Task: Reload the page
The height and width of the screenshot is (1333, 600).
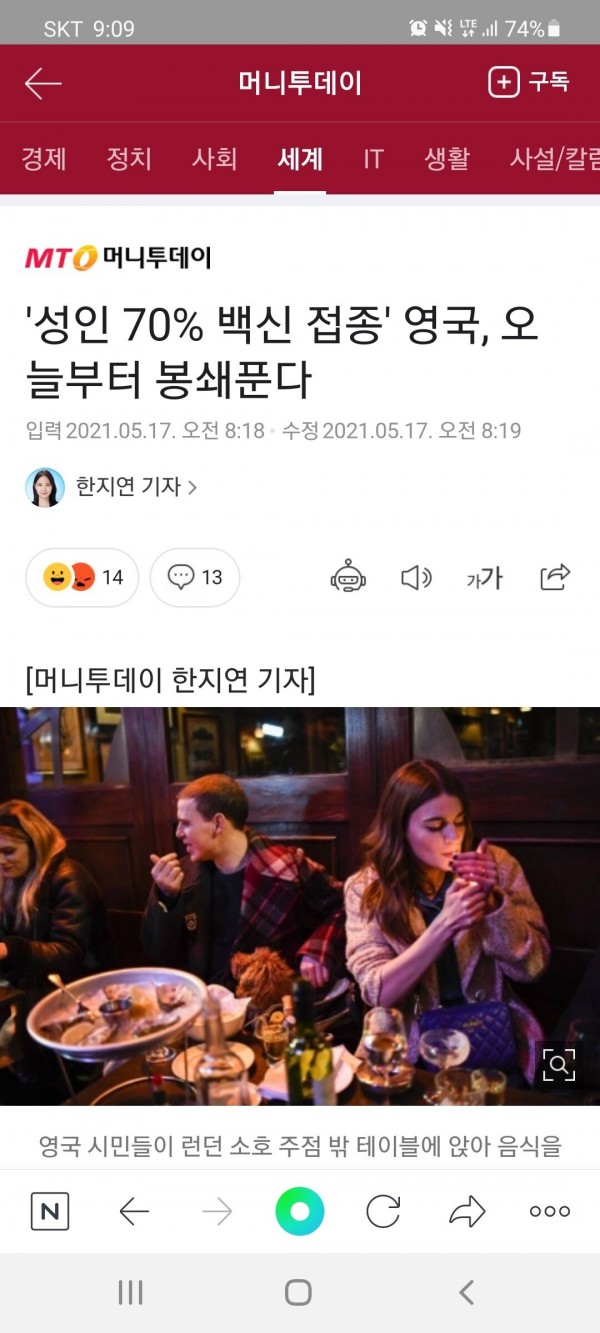Action: [383, 1213]
